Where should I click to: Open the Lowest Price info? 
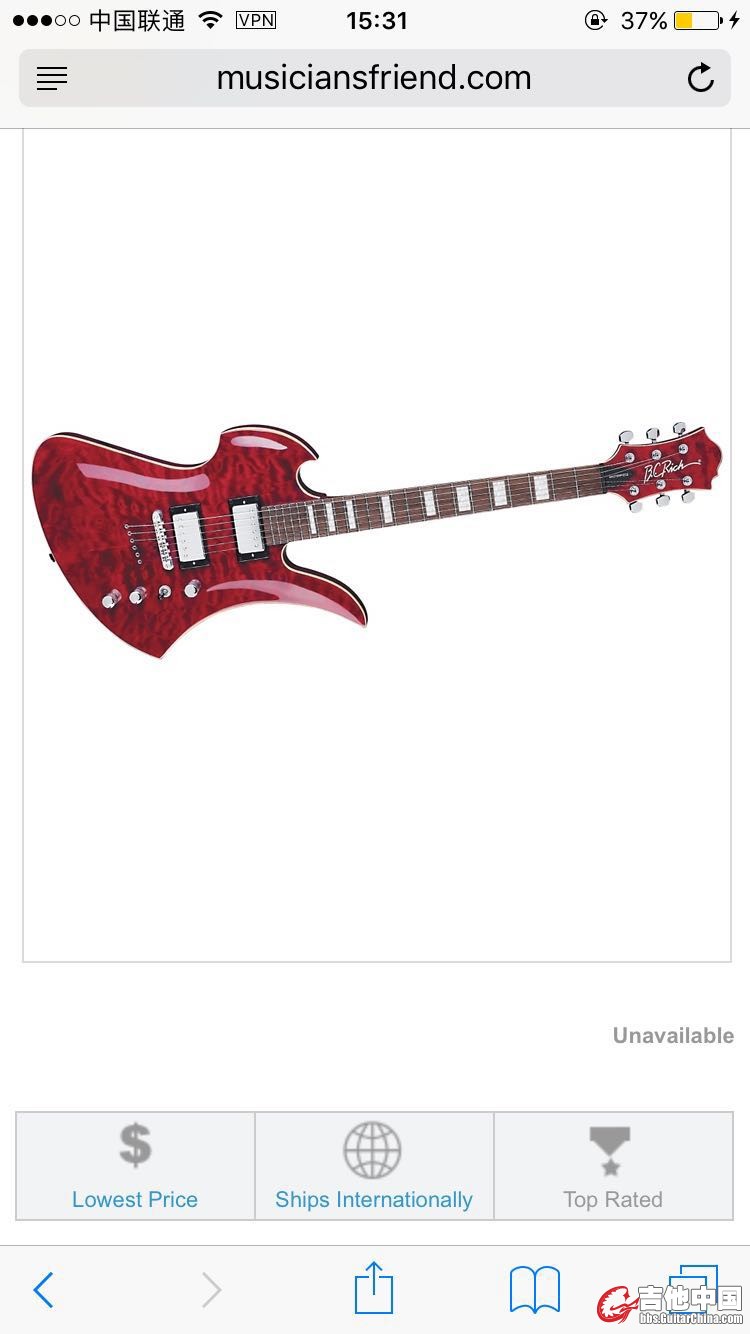point(135,1166)
